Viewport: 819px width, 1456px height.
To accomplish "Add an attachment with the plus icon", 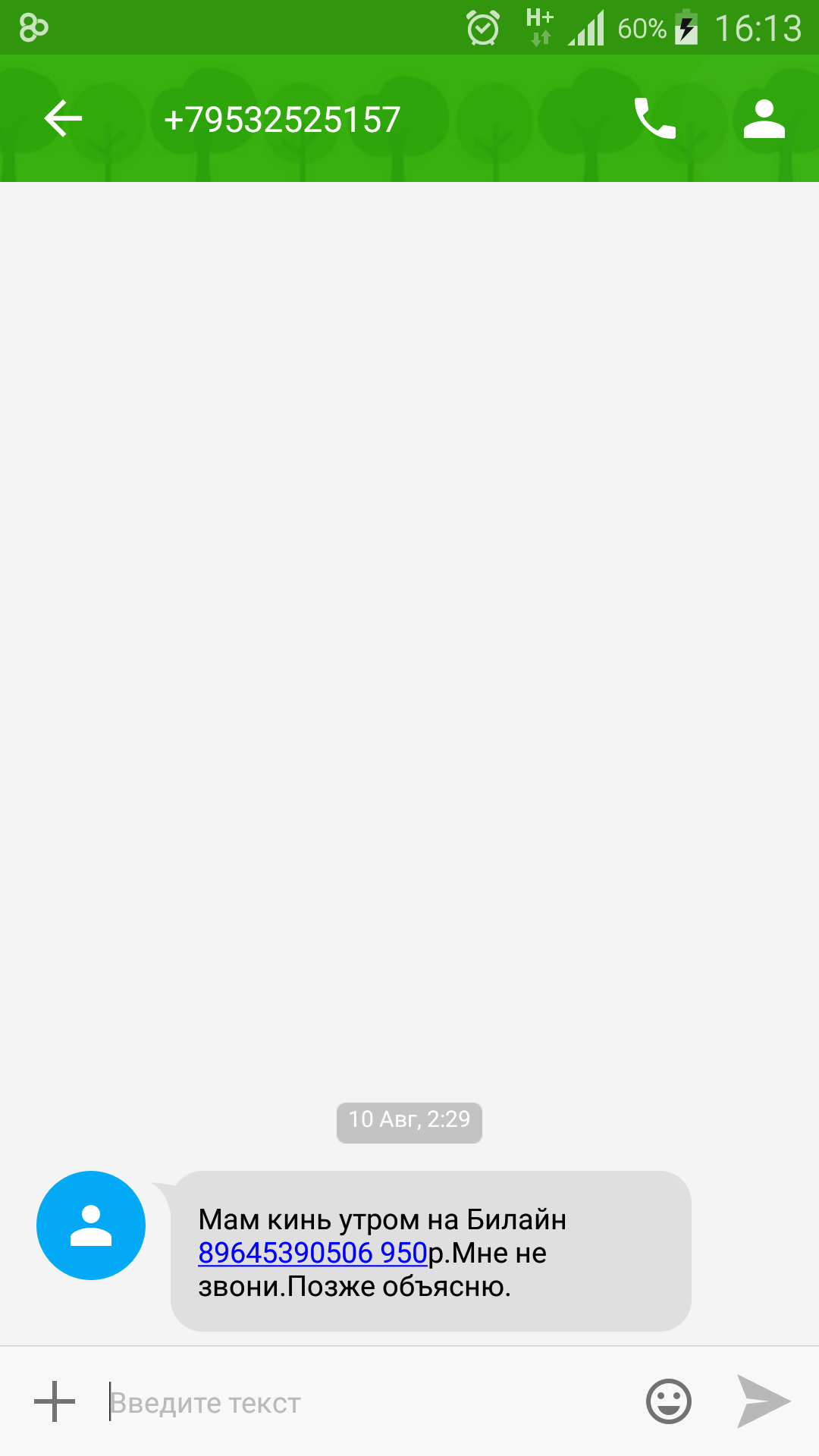I will coord(55,1401).
